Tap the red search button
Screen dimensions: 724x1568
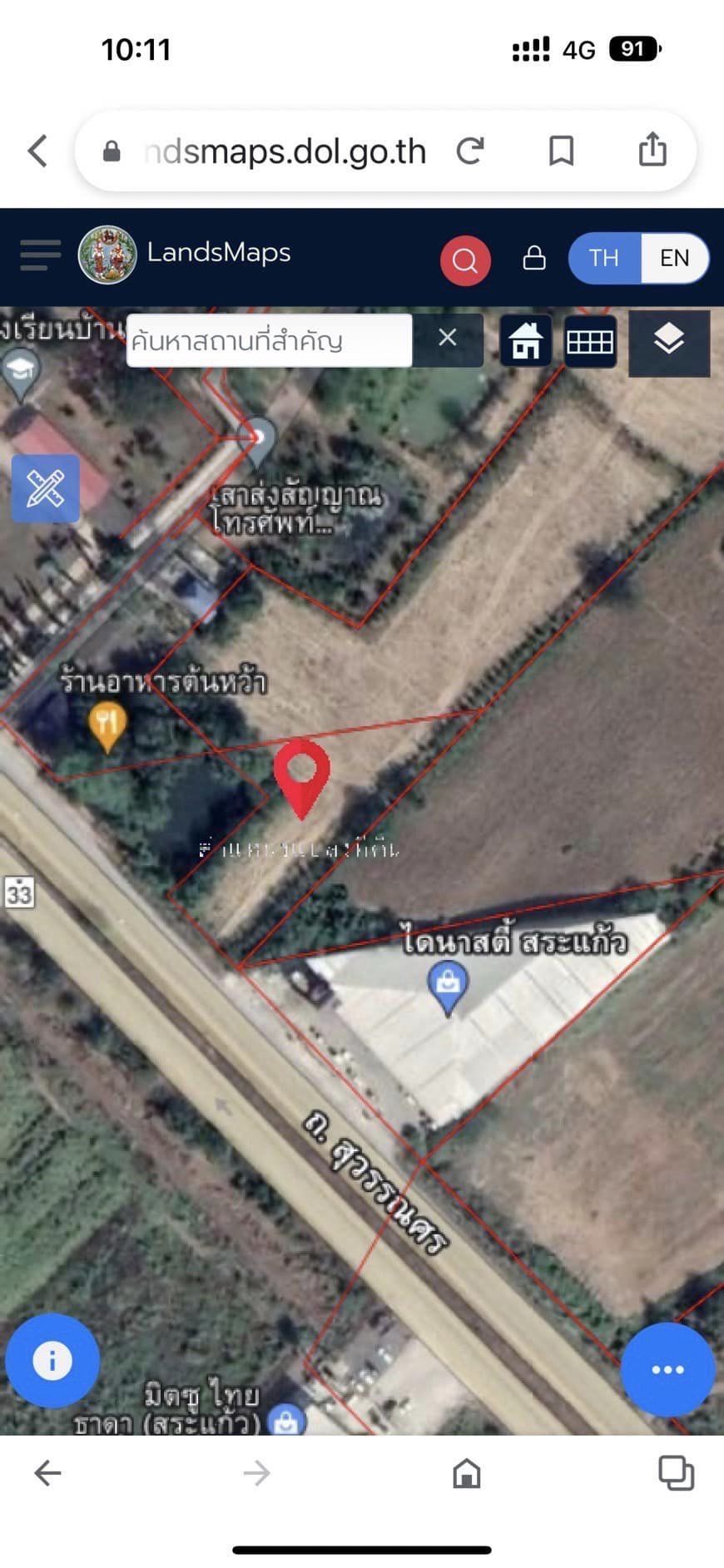pos(465,260)
